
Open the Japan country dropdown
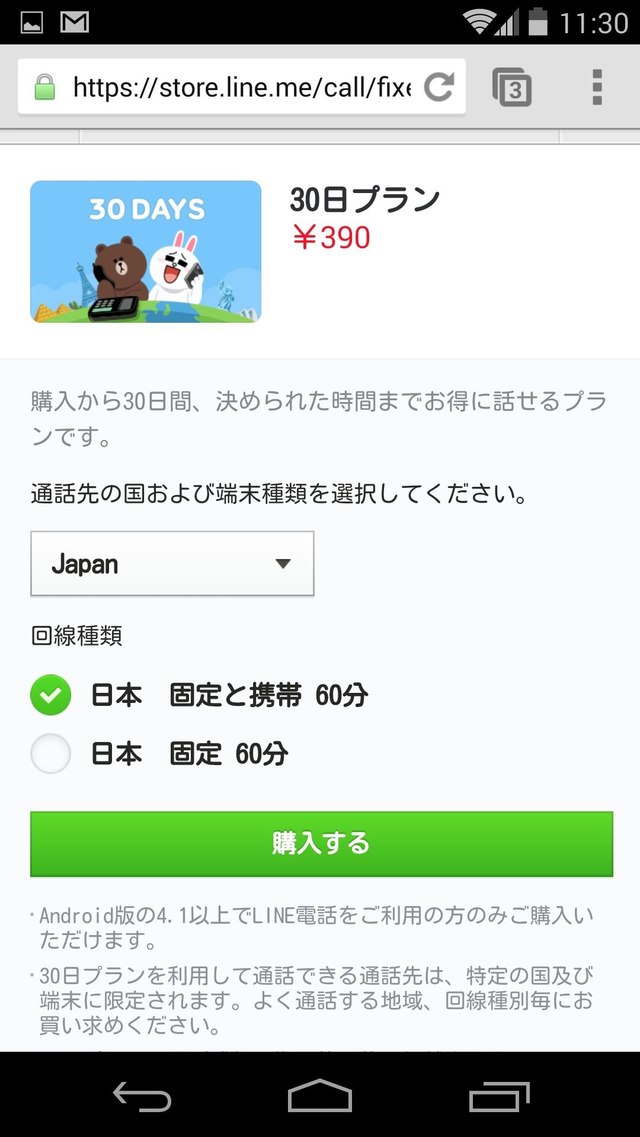[x=172, y=564]
